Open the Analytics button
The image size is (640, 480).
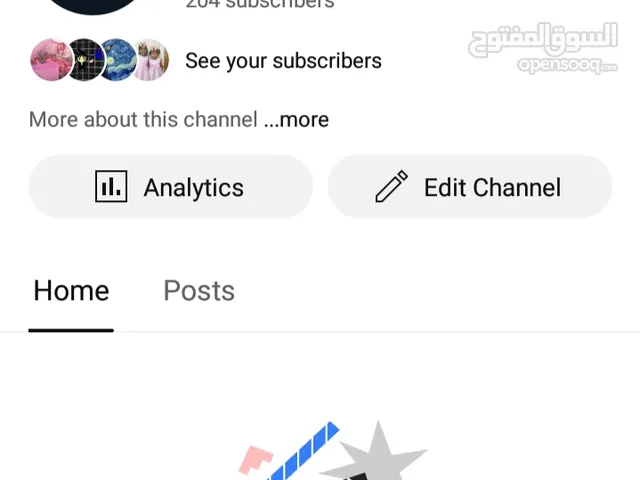coord(170,187)
